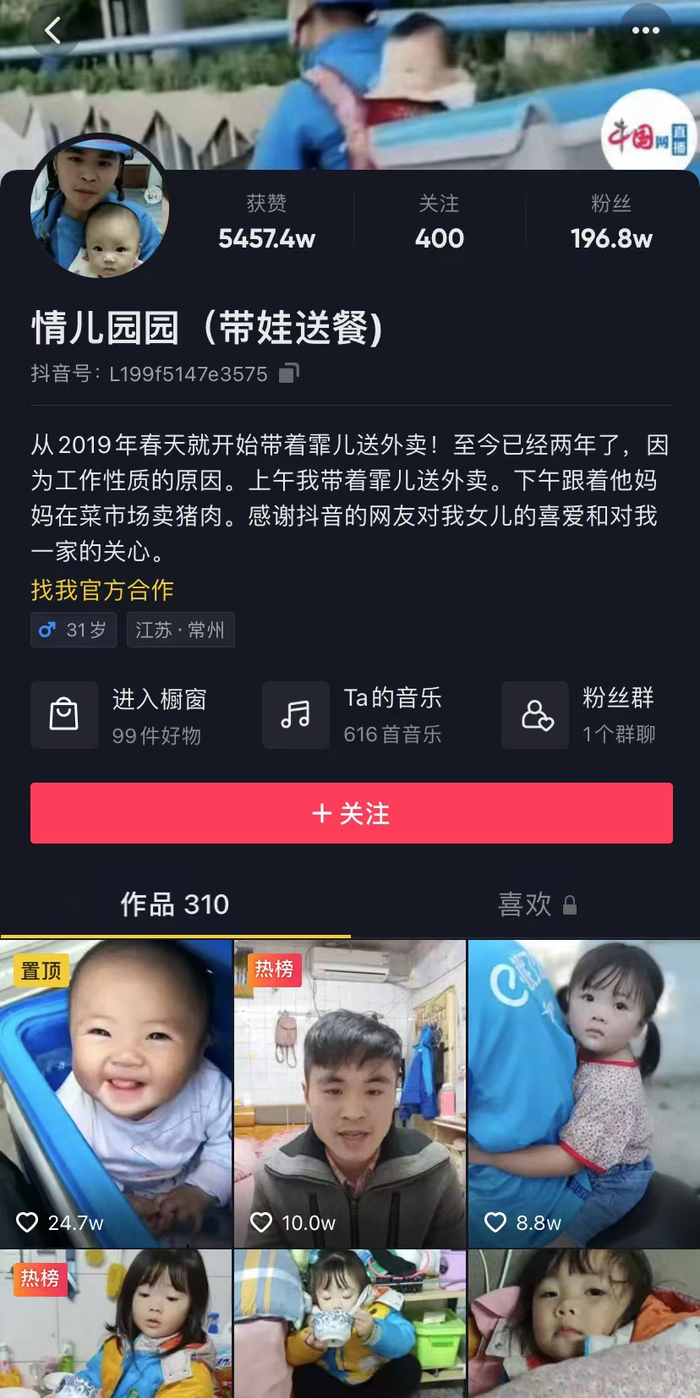The width and height of the screenshot is (700, 1398).
Task: View the 粉丝 196.8w followers list
Action: point(611,223)
